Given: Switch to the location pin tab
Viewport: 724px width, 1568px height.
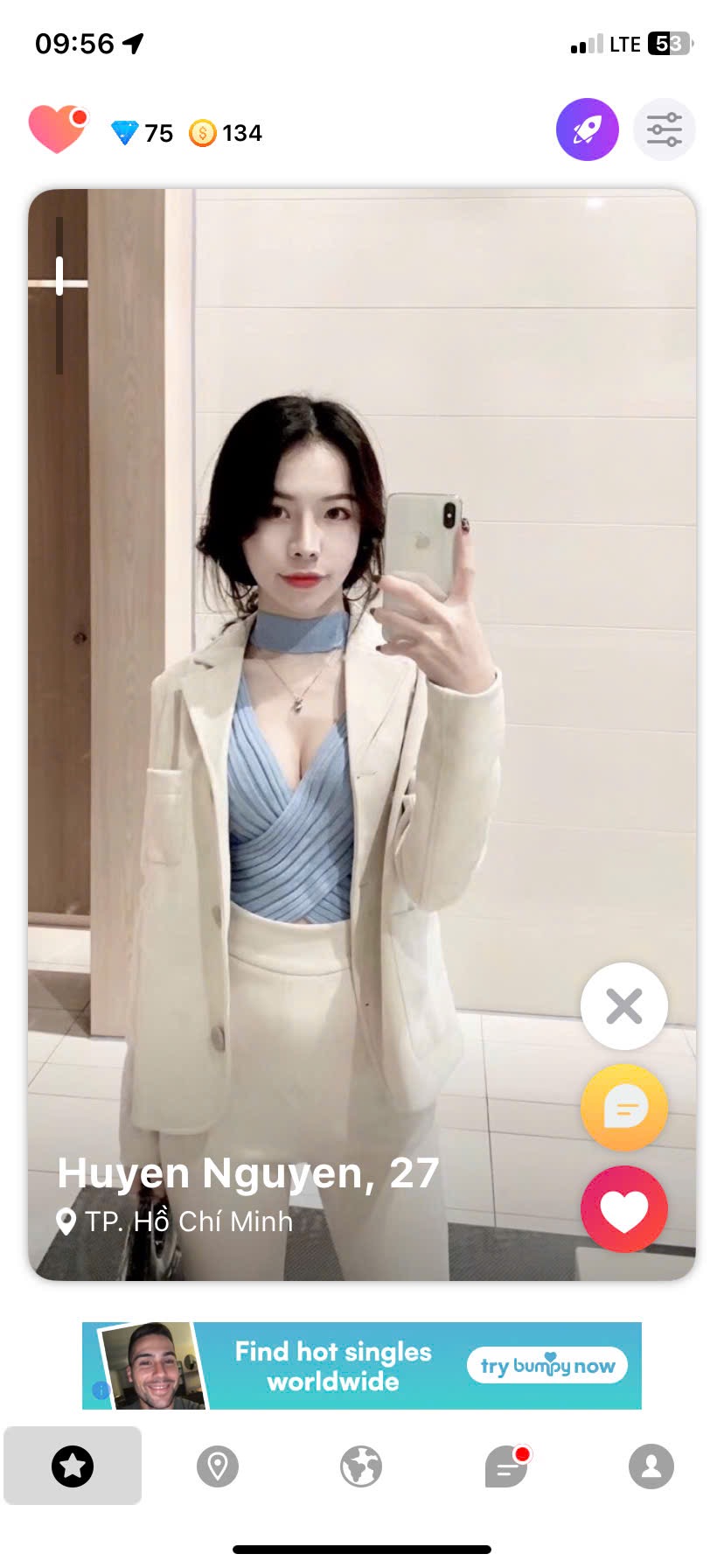Looking at the screenshot, I should click(x=218, y=1466).
